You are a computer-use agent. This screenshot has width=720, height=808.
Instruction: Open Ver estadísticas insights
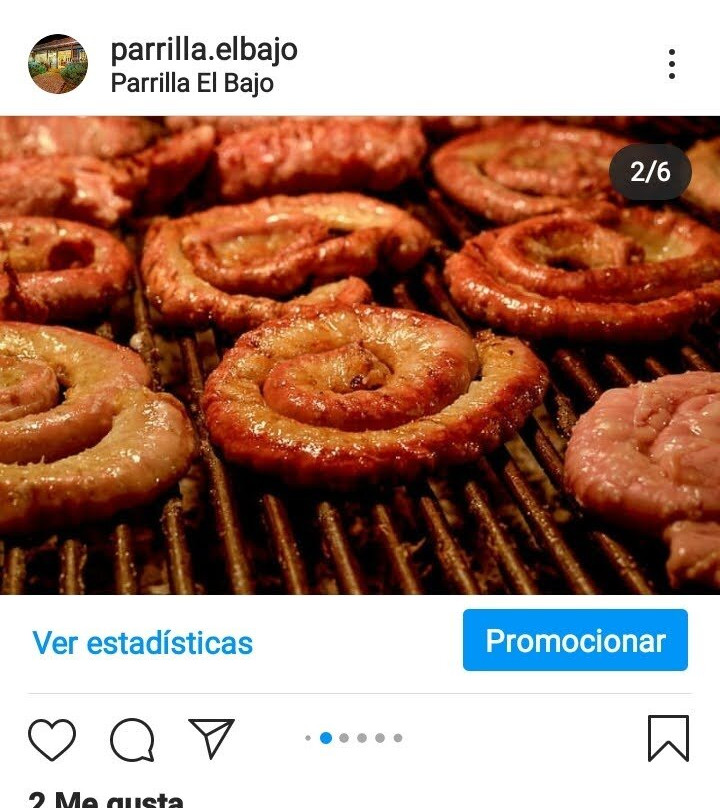142,643
